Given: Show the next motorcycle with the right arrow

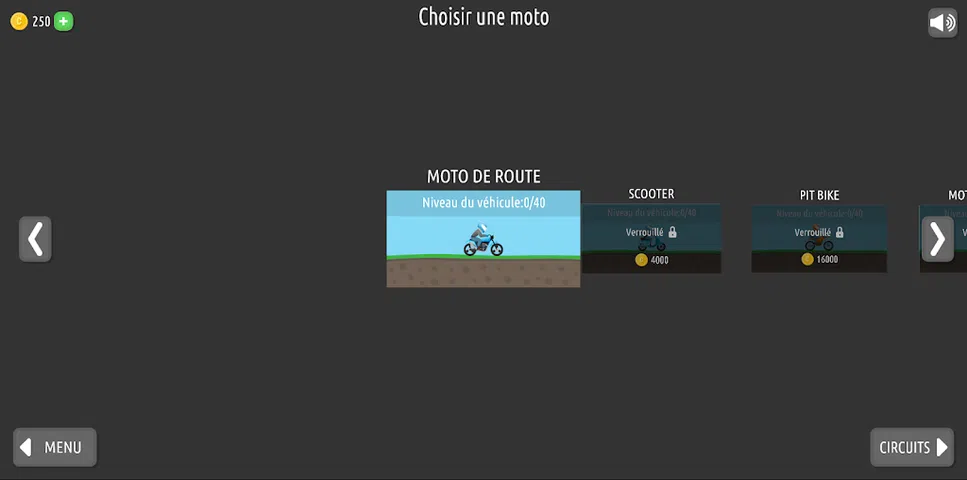Looking at the screenshot, I should 936,239.
